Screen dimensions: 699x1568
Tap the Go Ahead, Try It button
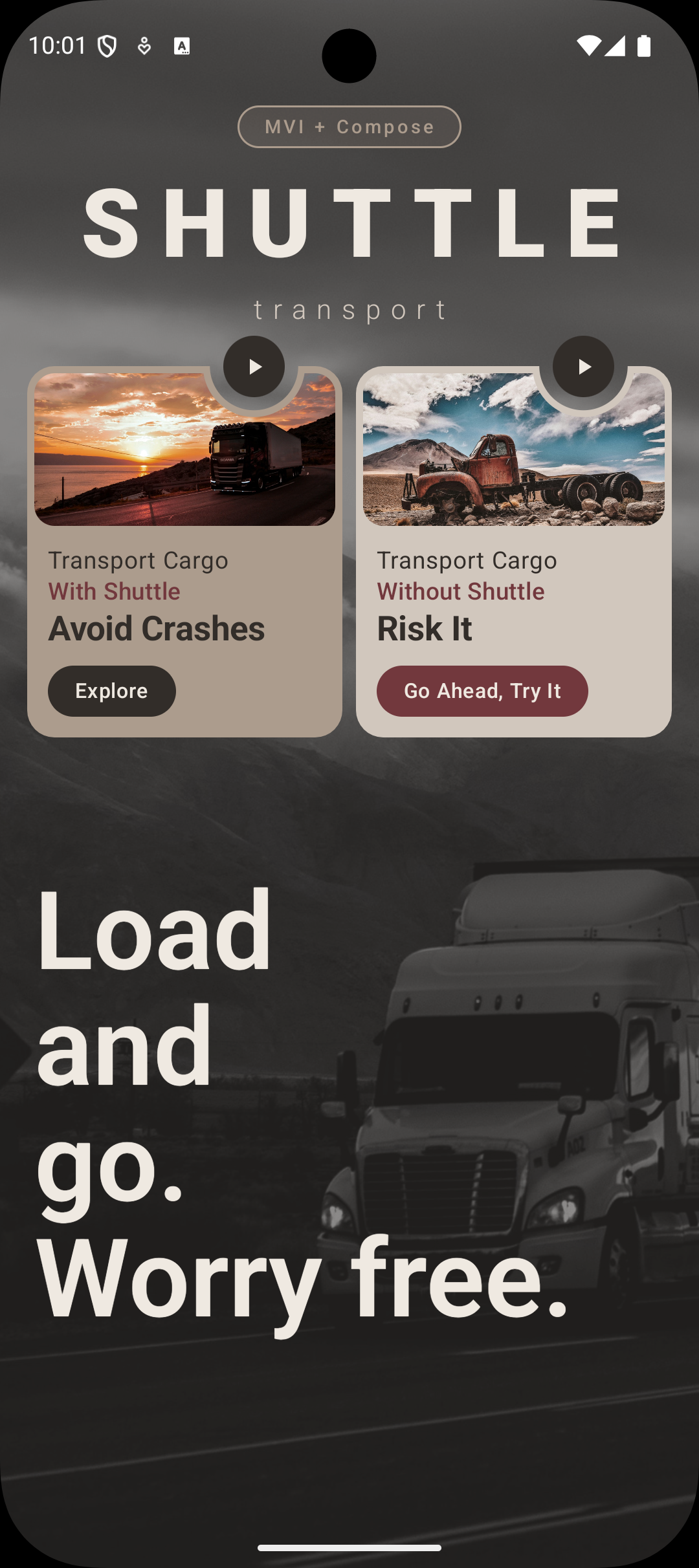click(482, 691)
